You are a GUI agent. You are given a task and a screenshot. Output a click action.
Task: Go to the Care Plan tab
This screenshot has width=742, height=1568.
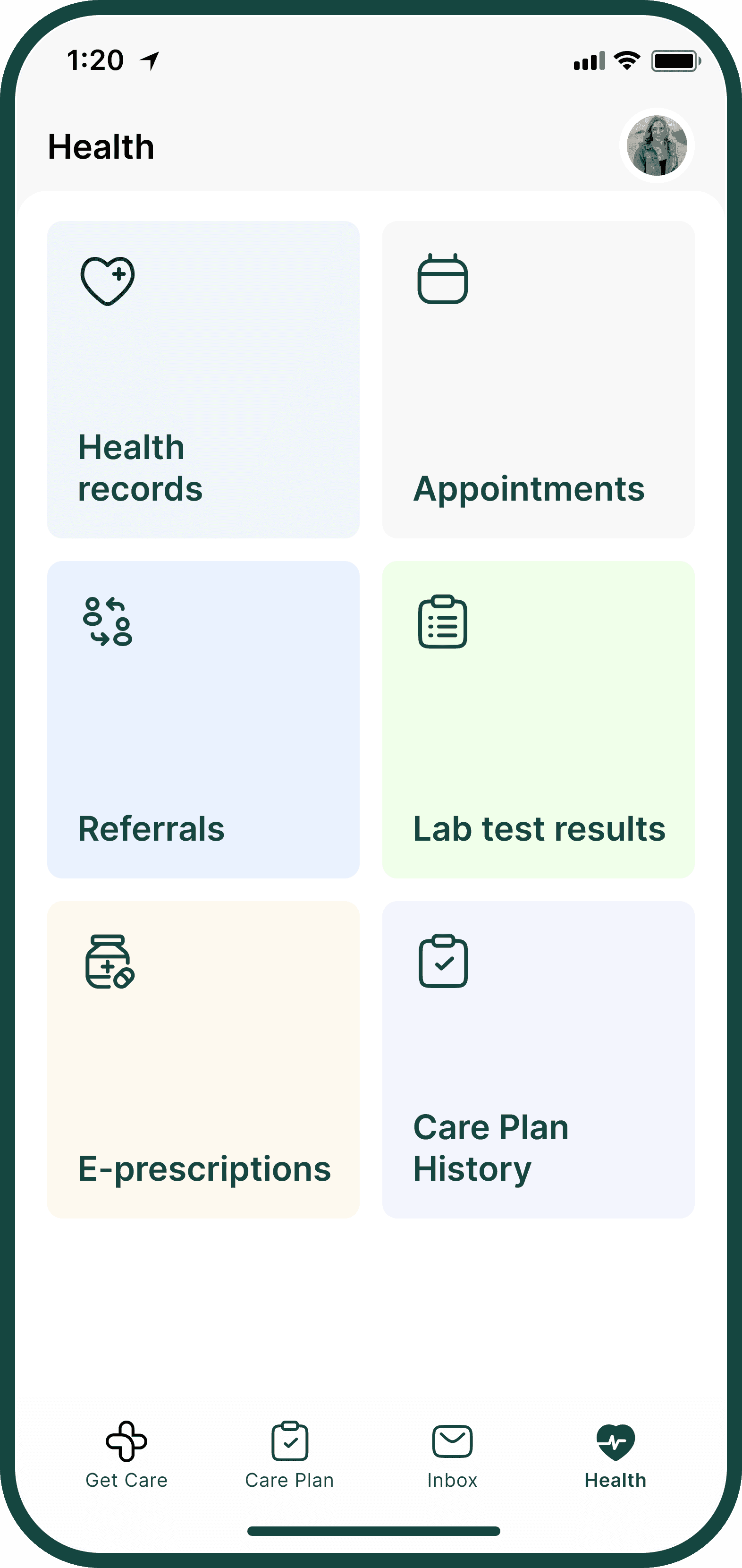coord(289,1455)
